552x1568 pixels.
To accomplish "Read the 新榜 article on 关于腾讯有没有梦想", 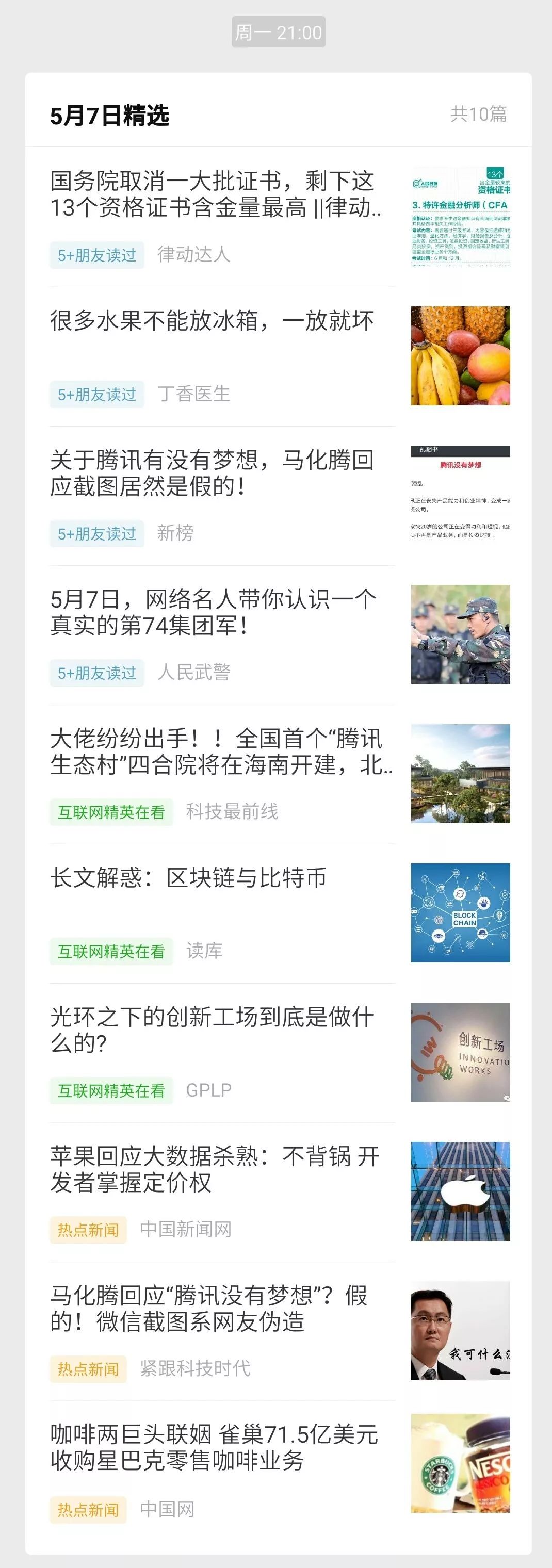I will [212, 473].
